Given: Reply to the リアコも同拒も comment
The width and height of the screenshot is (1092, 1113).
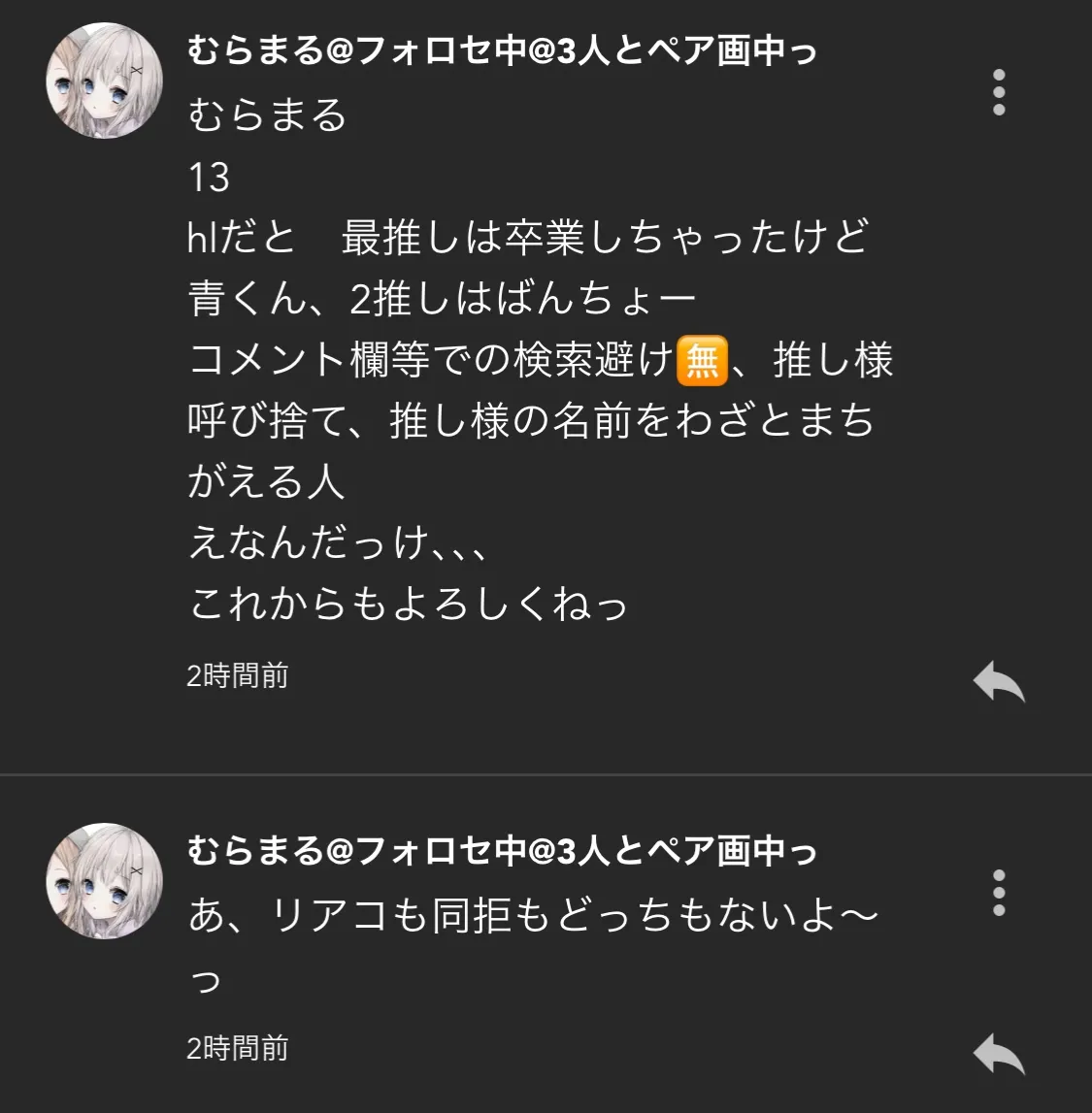Looking at the screenshot, I should pyautogui.click(x=999, y=1055).
